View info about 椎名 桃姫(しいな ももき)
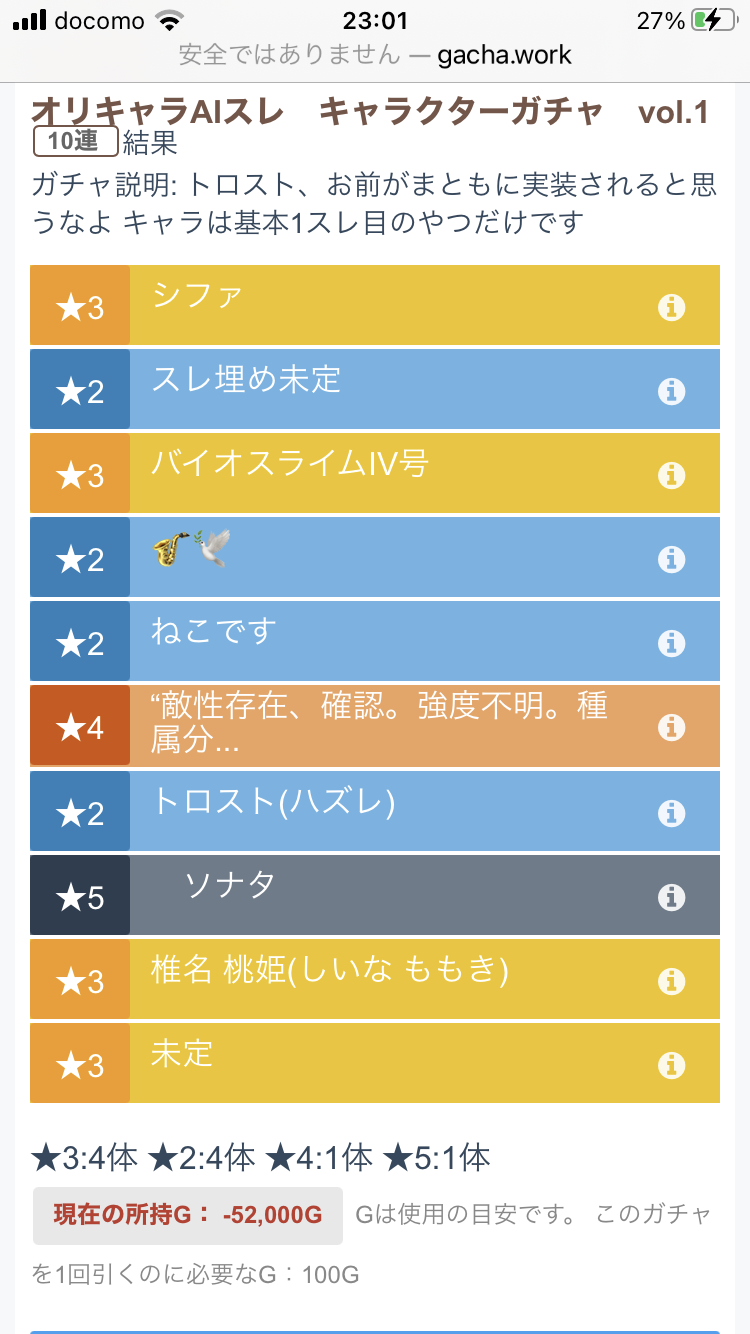The image size is (750, 1334). coord(671,980)
